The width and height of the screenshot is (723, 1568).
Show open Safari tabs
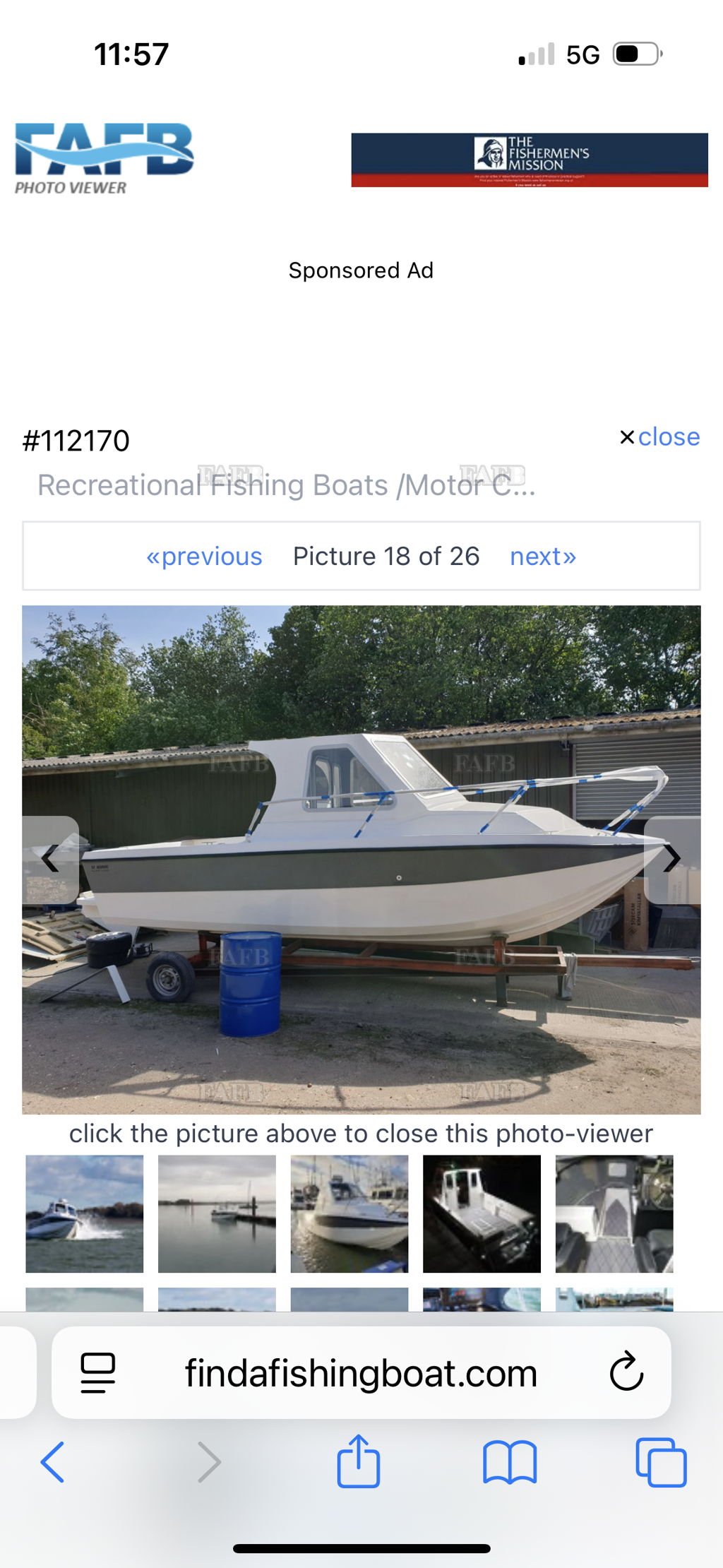(x=661, y=1462)
